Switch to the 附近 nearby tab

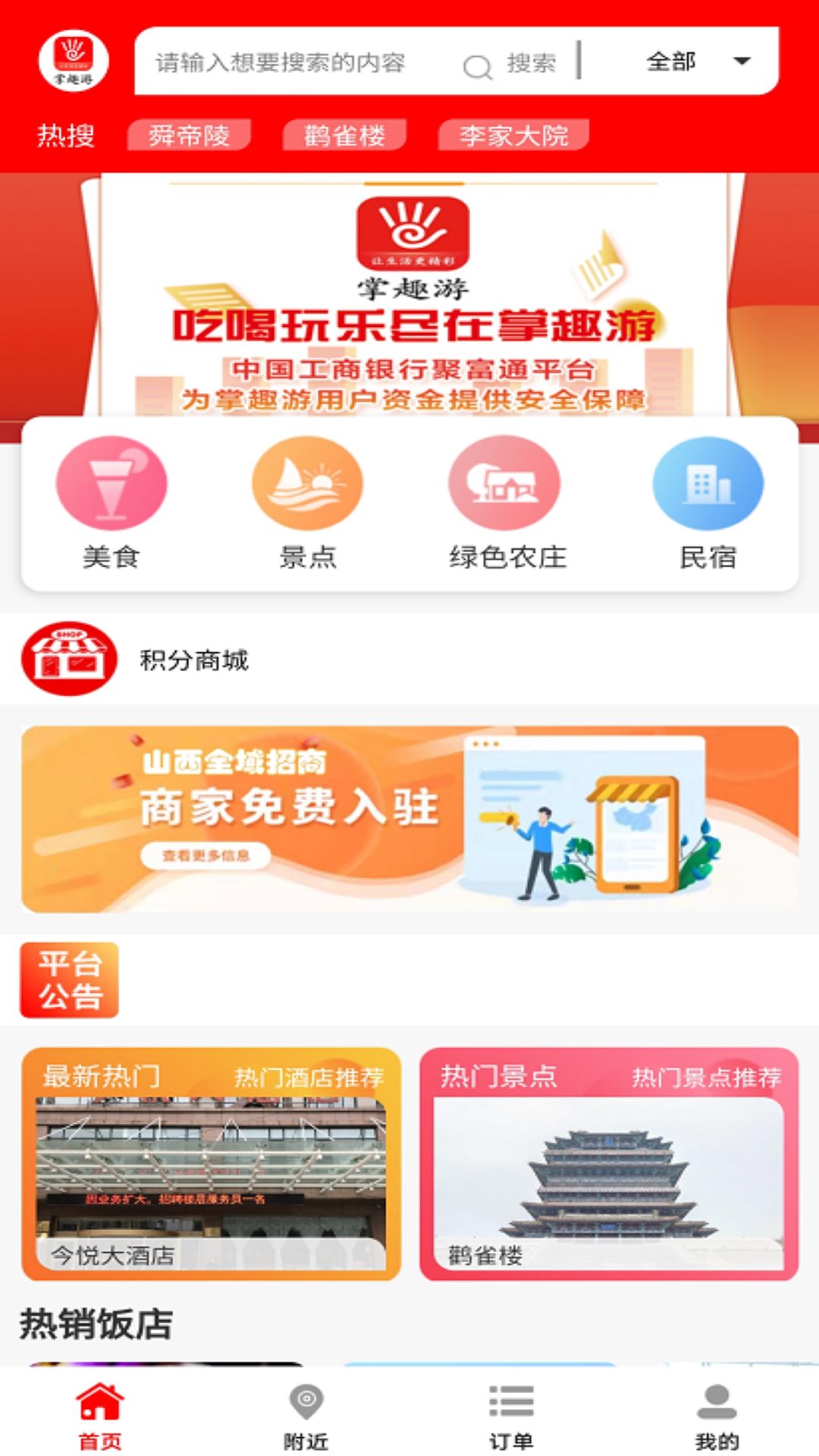click(x=306, y=1416)
